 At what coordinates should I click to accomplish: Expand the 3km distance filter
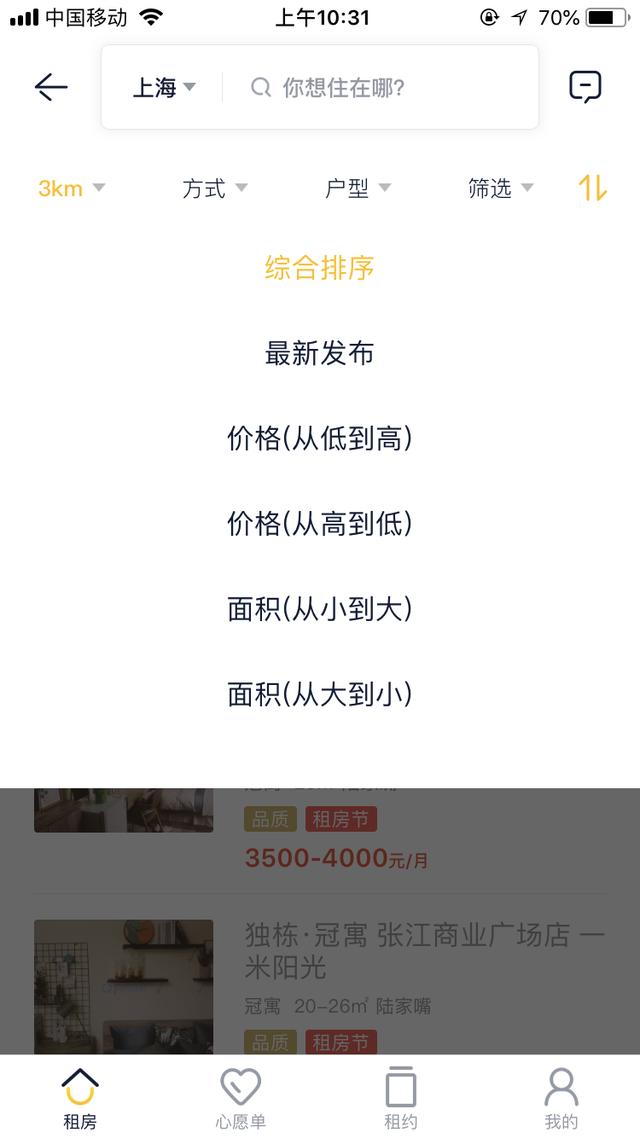[x=71, y=188]
